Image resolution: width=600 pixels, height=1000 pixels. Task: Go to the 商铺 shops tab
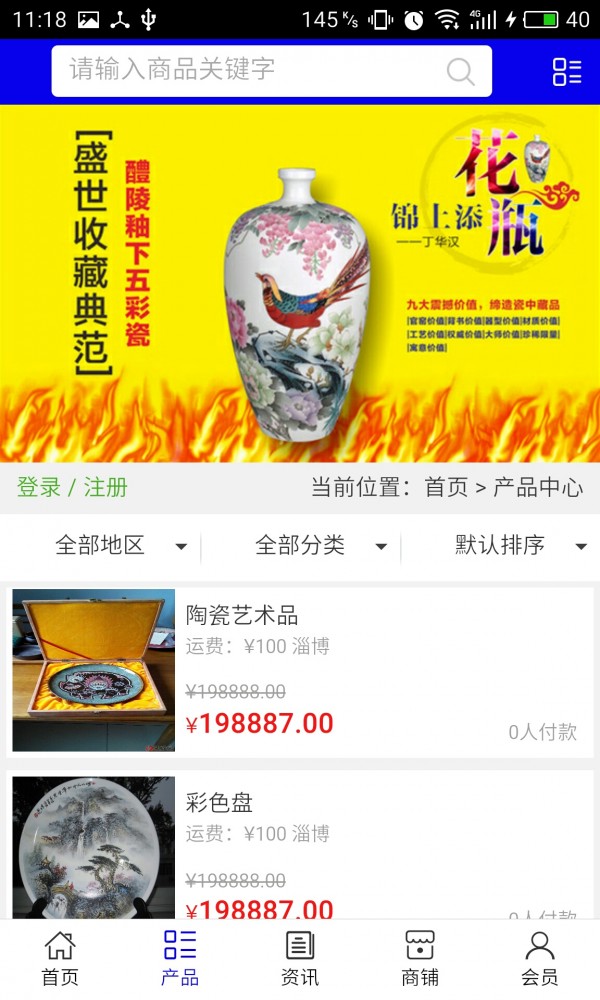click(x=420, y=959)
